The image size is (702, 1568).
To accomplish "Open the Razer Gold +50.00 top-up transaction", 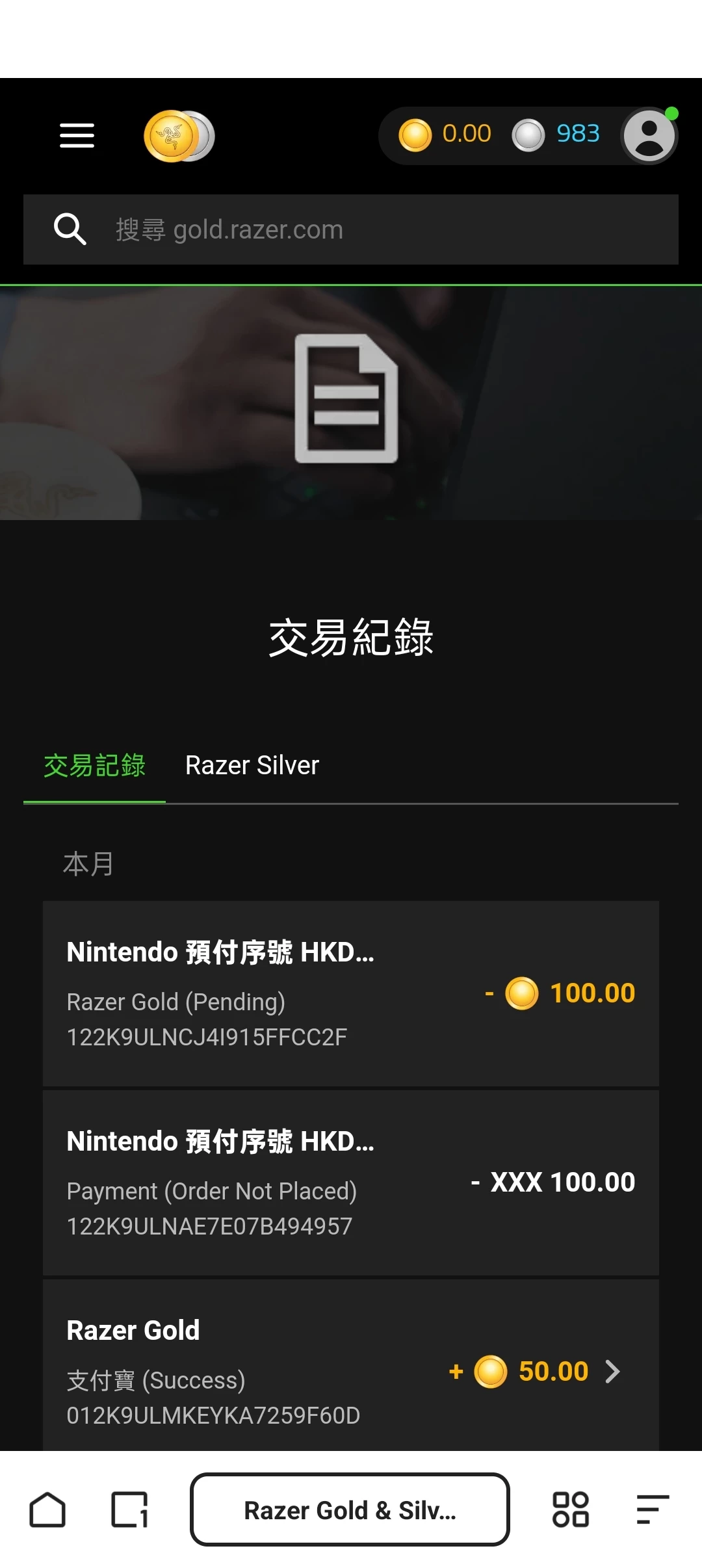I will point(351,1368).
